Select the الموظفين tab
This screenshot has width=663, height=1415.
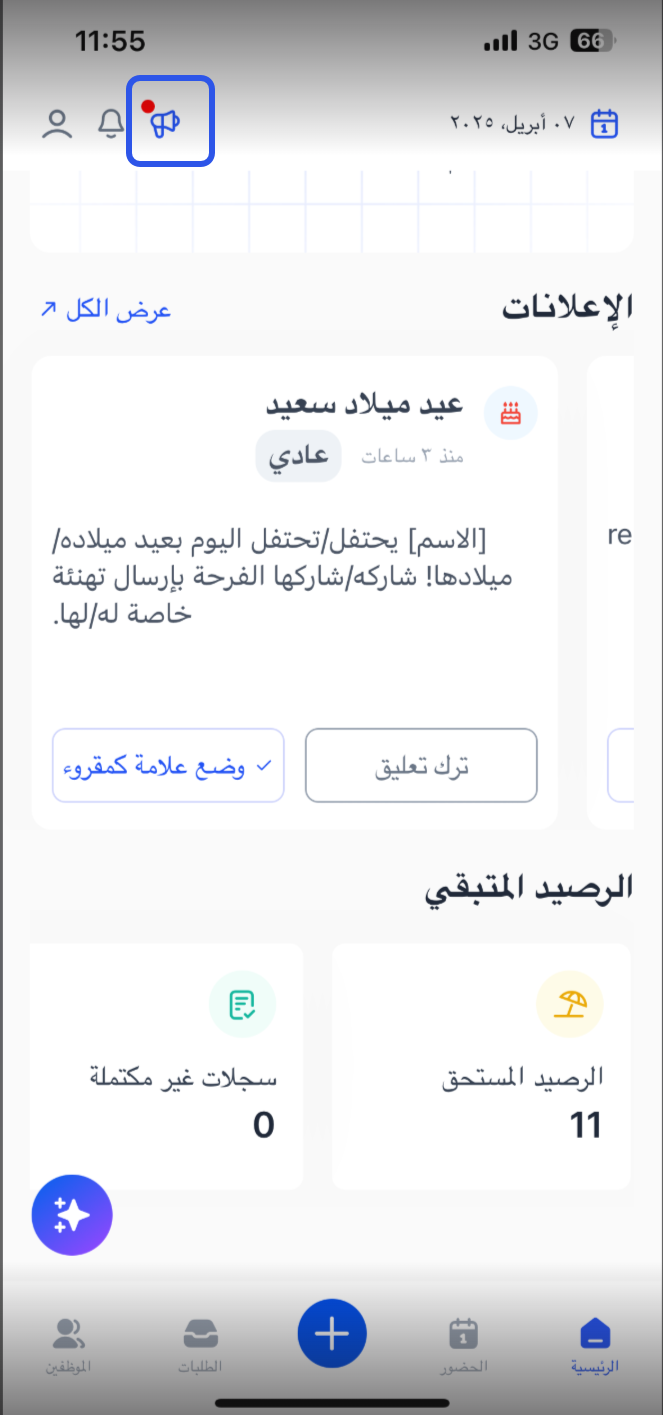[x=69, y=1345]
